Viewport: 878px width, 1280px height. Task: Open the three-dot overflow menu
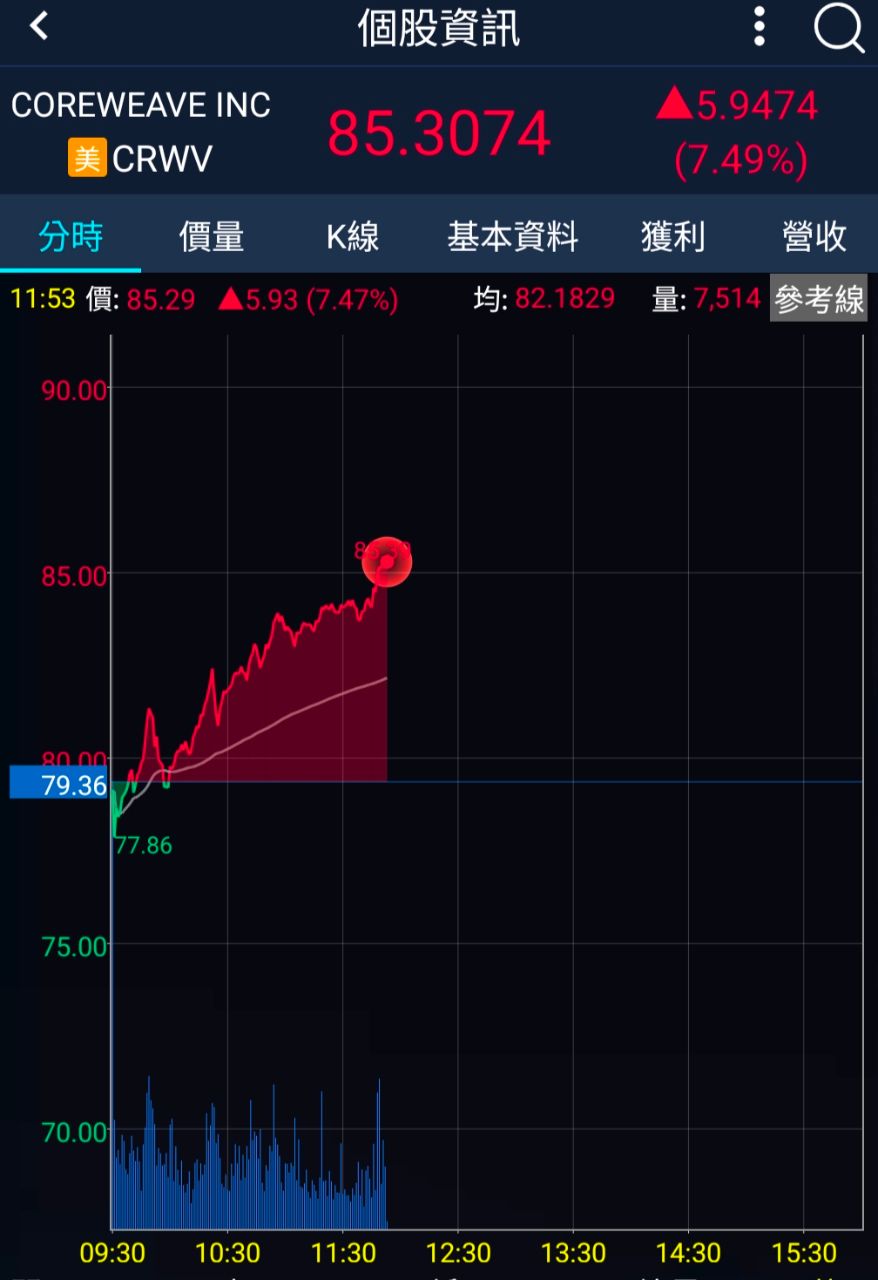760,27
